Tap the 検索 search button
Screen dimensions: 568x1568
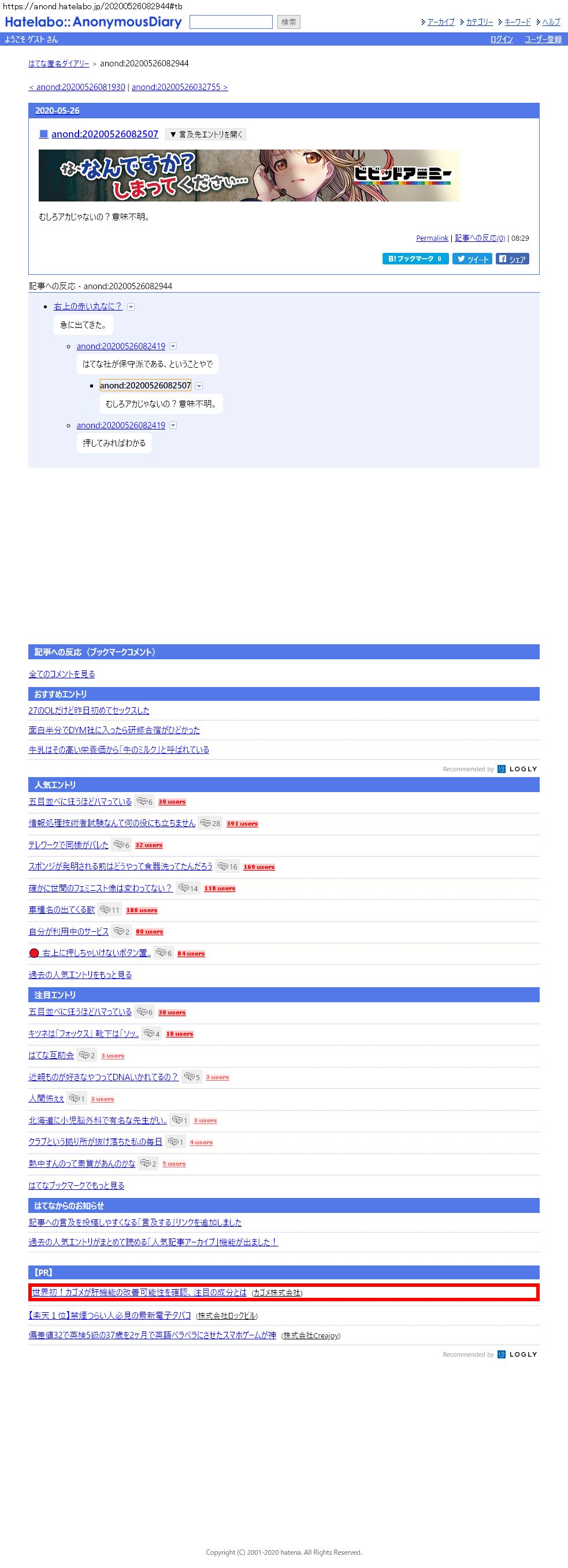tap(288, 22)
